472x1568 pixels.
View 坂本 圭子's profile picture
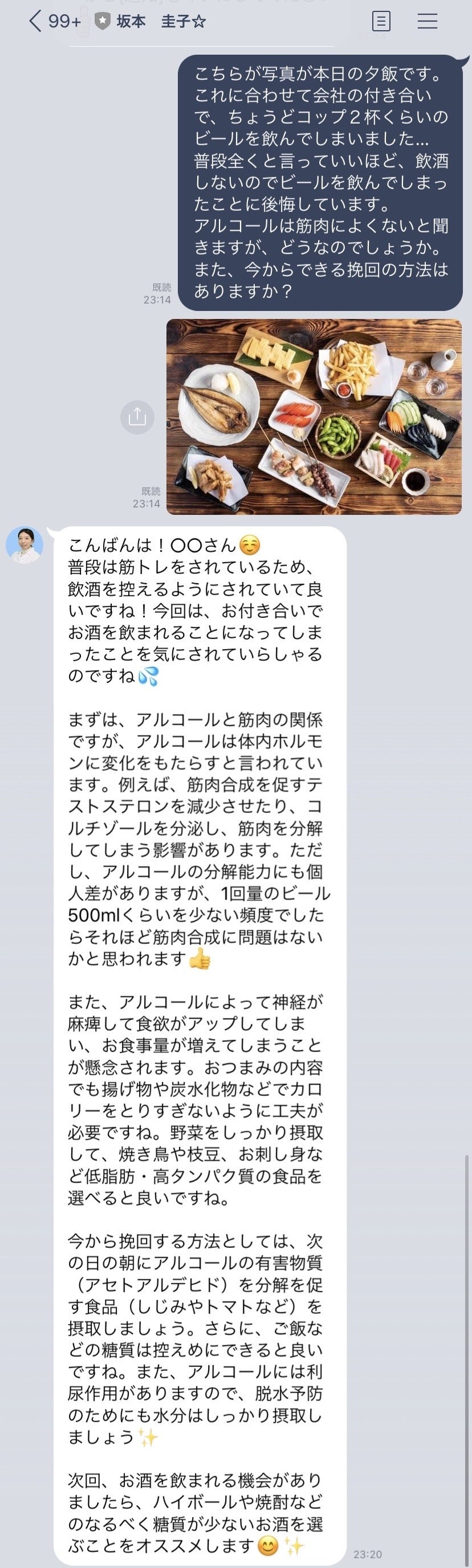click(x=25, y=544)
